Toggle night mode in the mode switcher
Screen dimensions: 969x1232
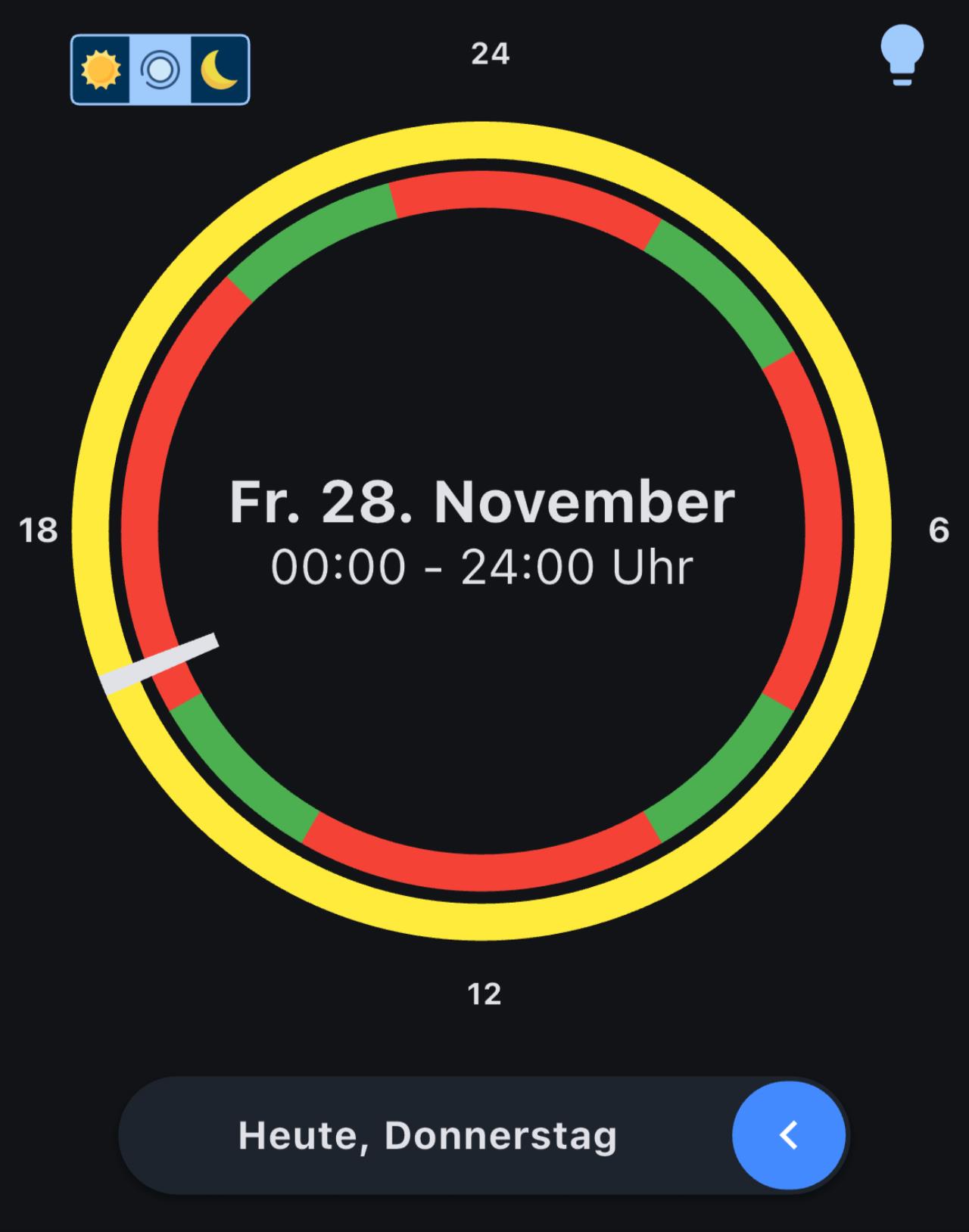click(x=216, y=70)
